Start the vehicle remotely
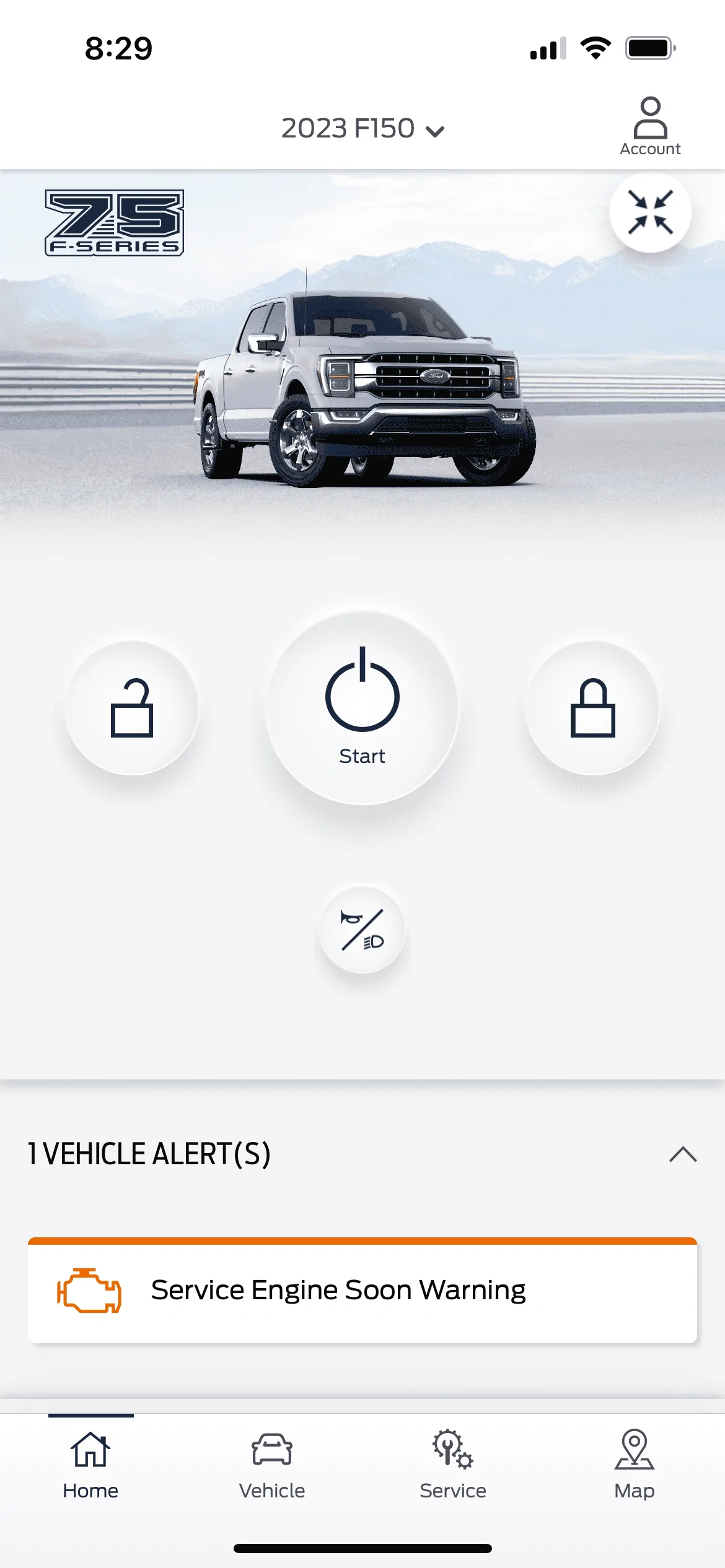The width and height of the screenshot is (725, 1568). (x=362, y=708)
